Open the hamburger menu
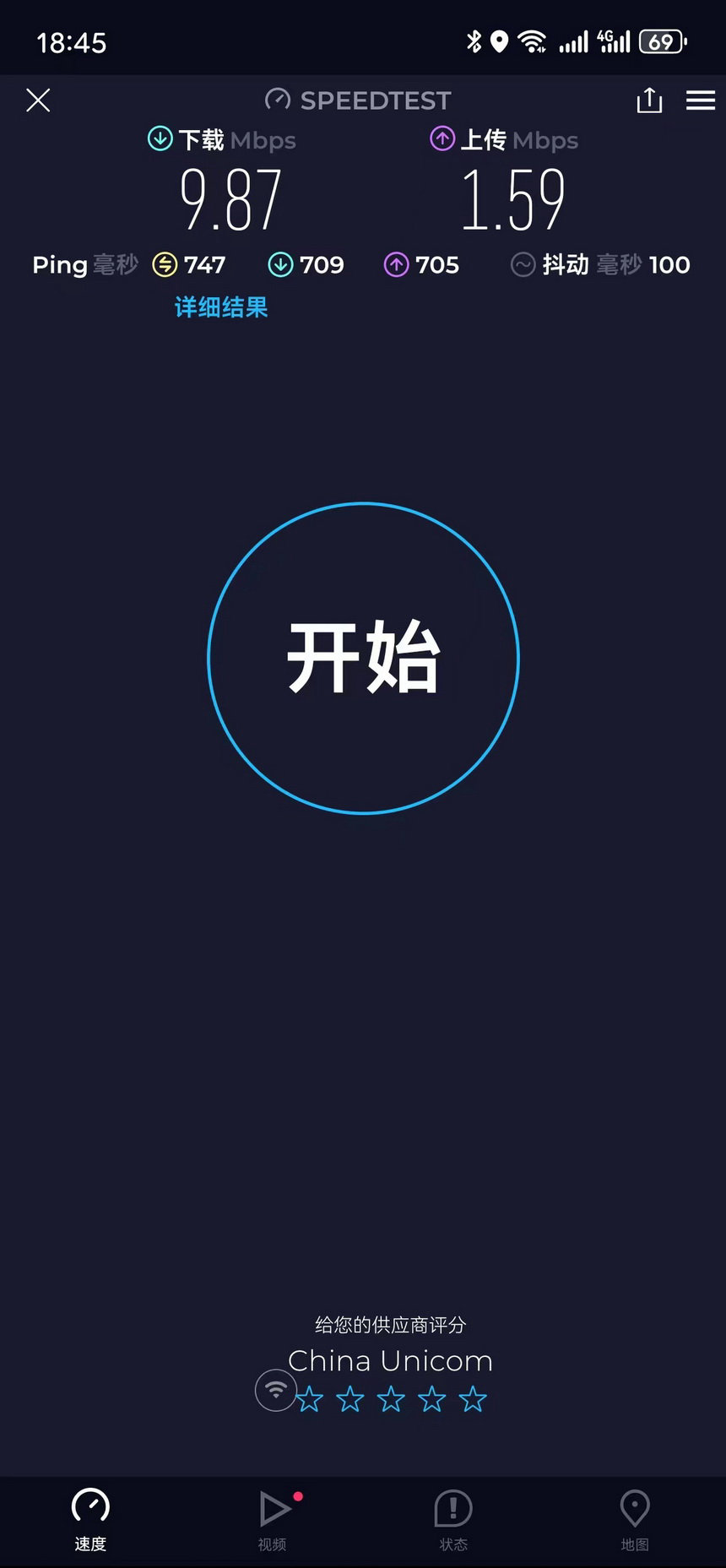 [701, 100]
